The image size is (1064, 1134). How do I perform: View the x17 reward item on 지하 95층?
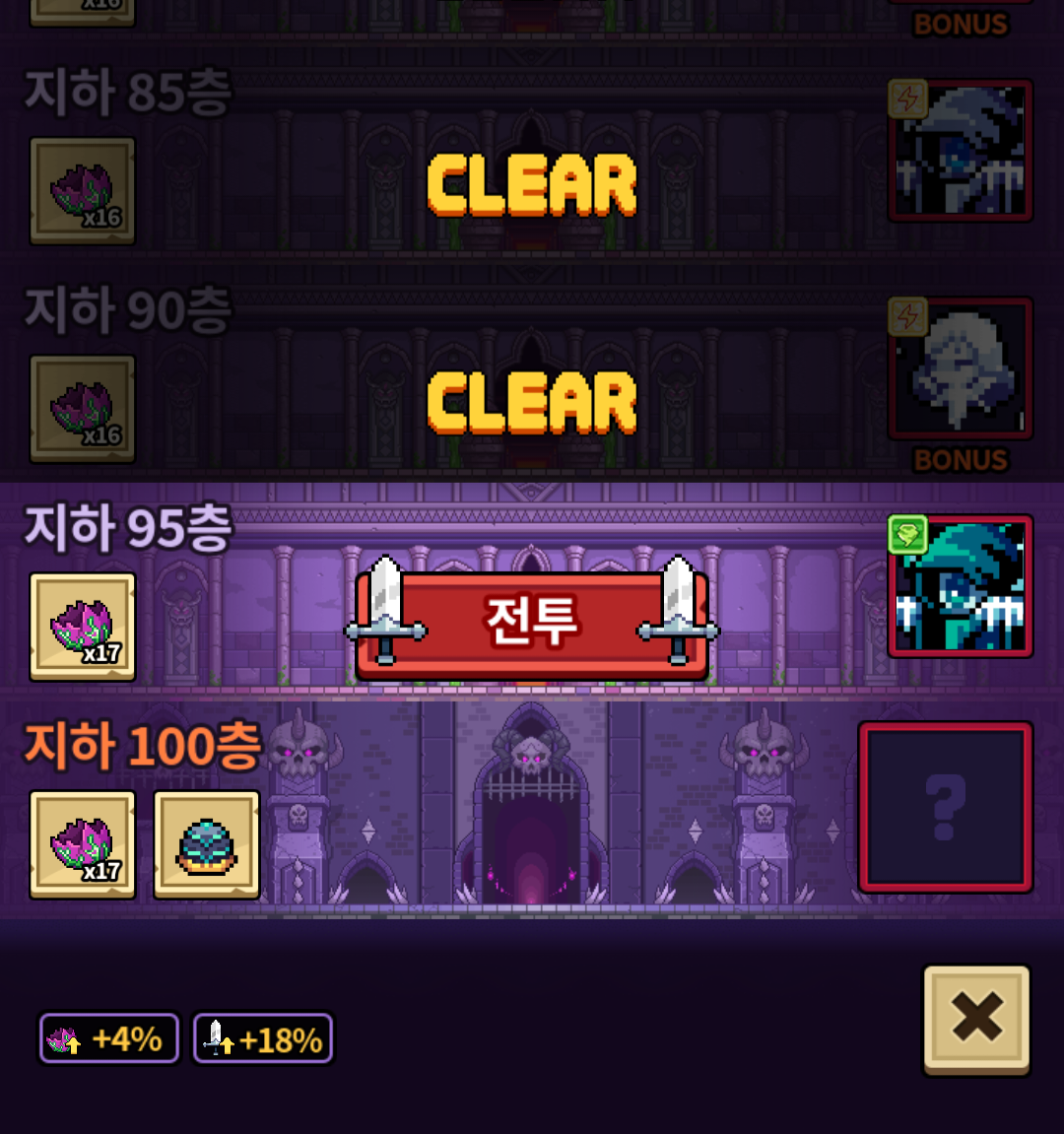pos(83,627)
